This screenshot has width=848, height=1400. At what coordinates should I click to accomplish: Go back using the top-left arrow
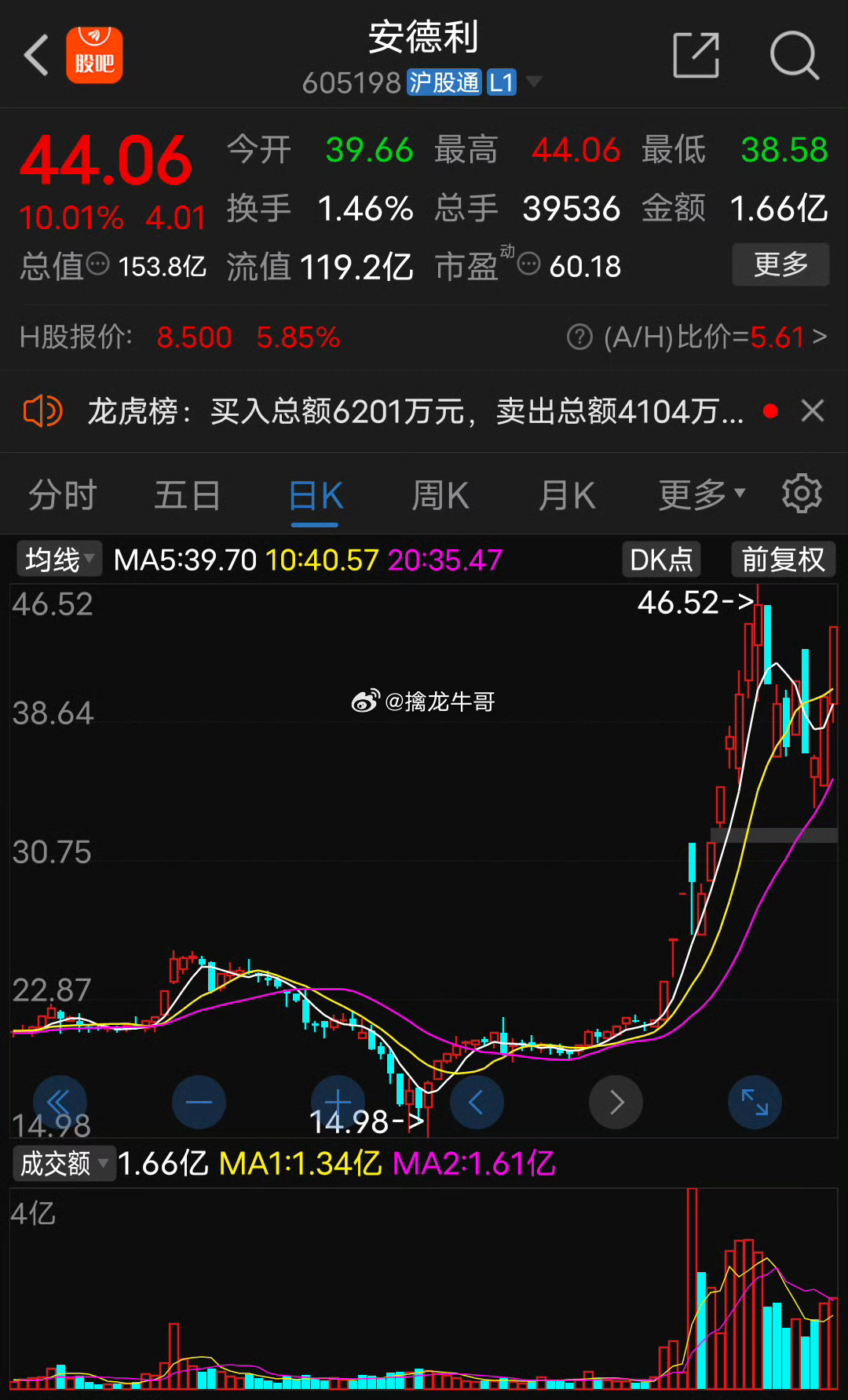pyautogui.click(x=36, y=55)
